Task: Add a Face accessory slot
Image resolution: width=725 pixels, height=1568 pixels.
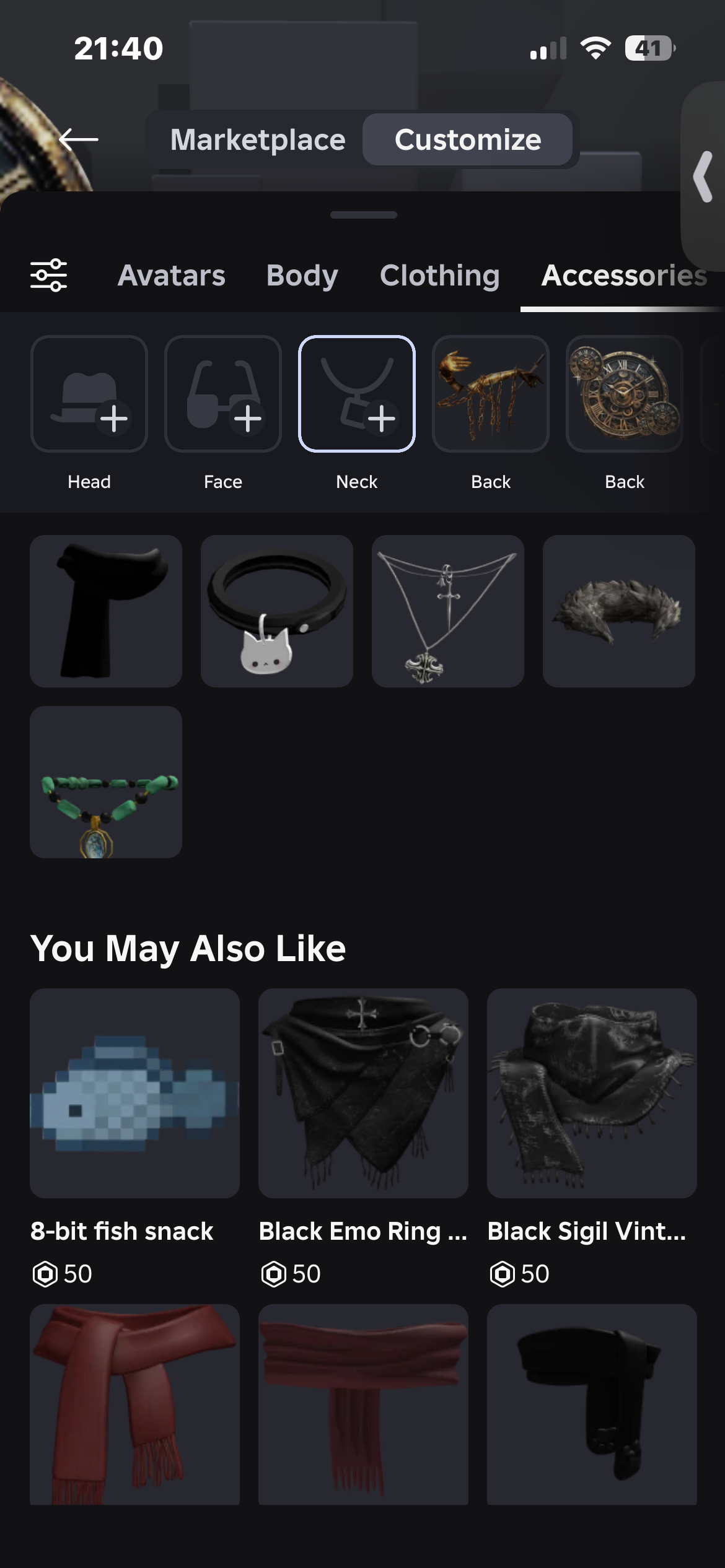Action: pyautogui.click(x=223, y=394)
